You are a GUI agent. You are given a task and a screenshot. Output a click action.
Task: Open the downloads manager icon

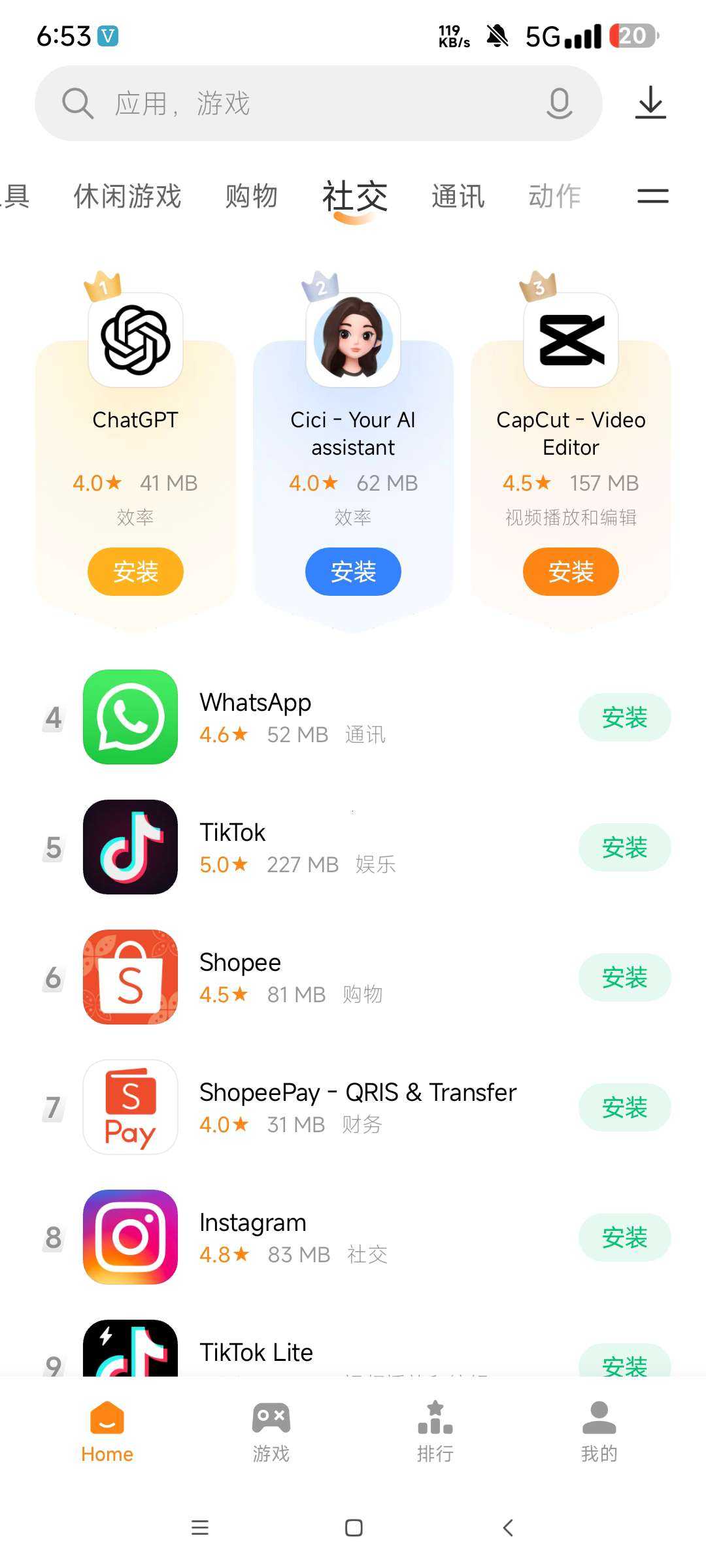pyautogui.click(x=650, y=103)
